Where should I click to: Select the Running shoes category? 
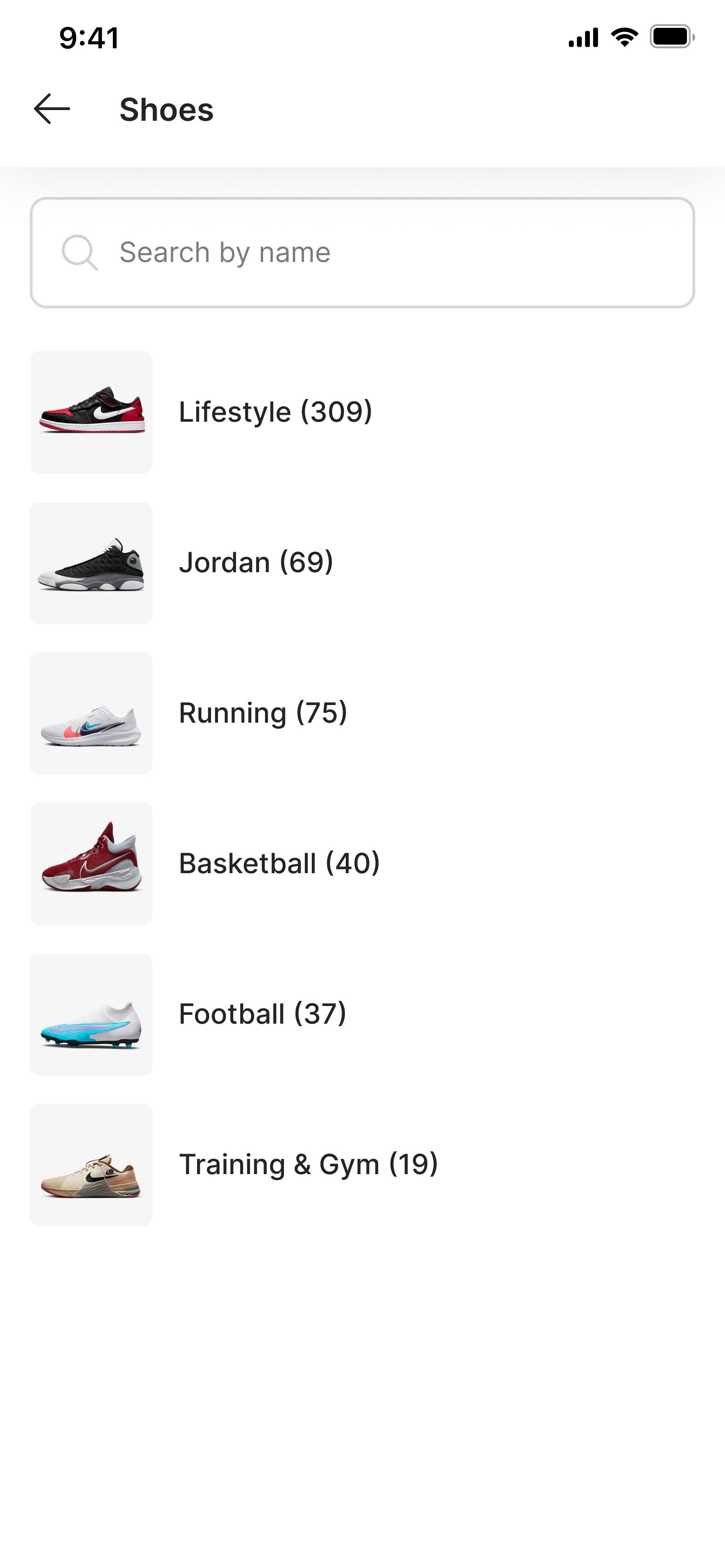coord(263,713)
